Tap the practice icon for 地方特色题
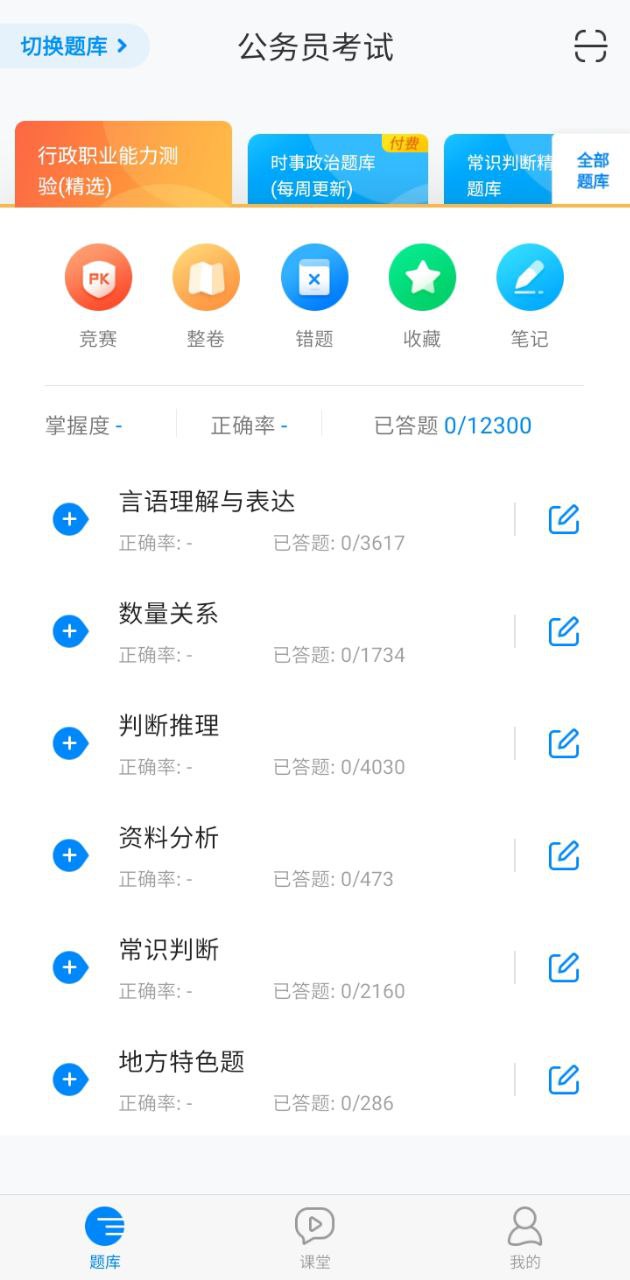Screen dimensions: 630x1280 (564, 1079)
